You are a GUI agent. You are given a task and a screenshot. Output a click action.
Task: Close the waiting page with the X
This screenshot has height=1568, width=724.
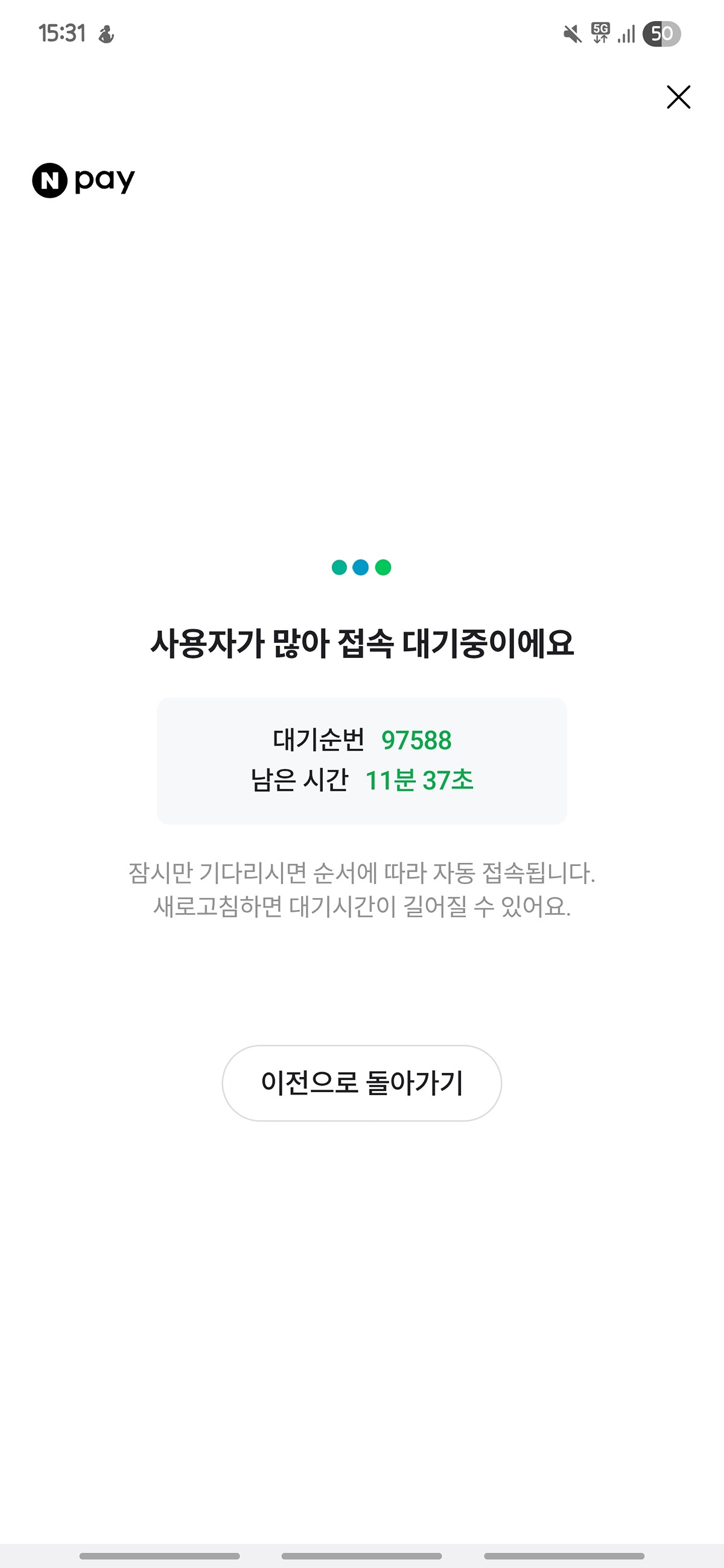click(x=678, y=96)
